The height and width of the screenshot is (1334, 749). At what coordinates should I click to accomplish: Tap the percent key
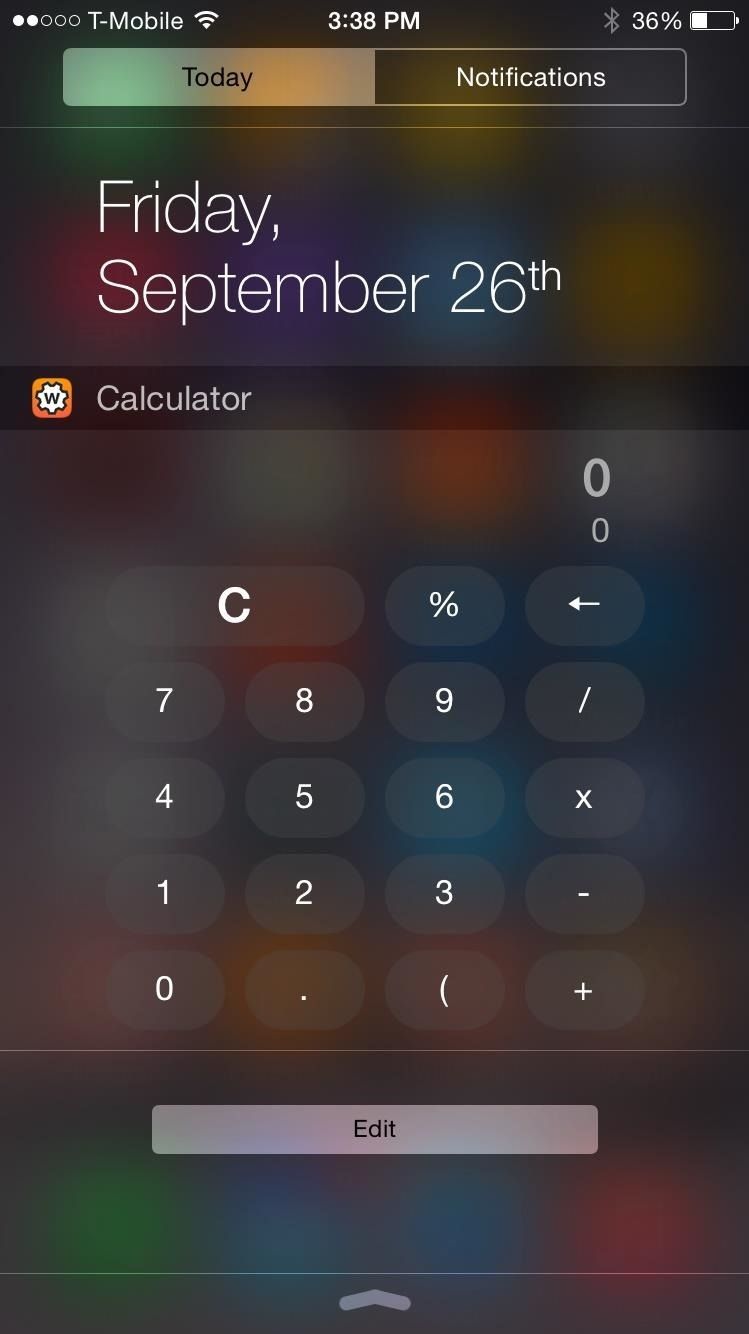point(444,605)
